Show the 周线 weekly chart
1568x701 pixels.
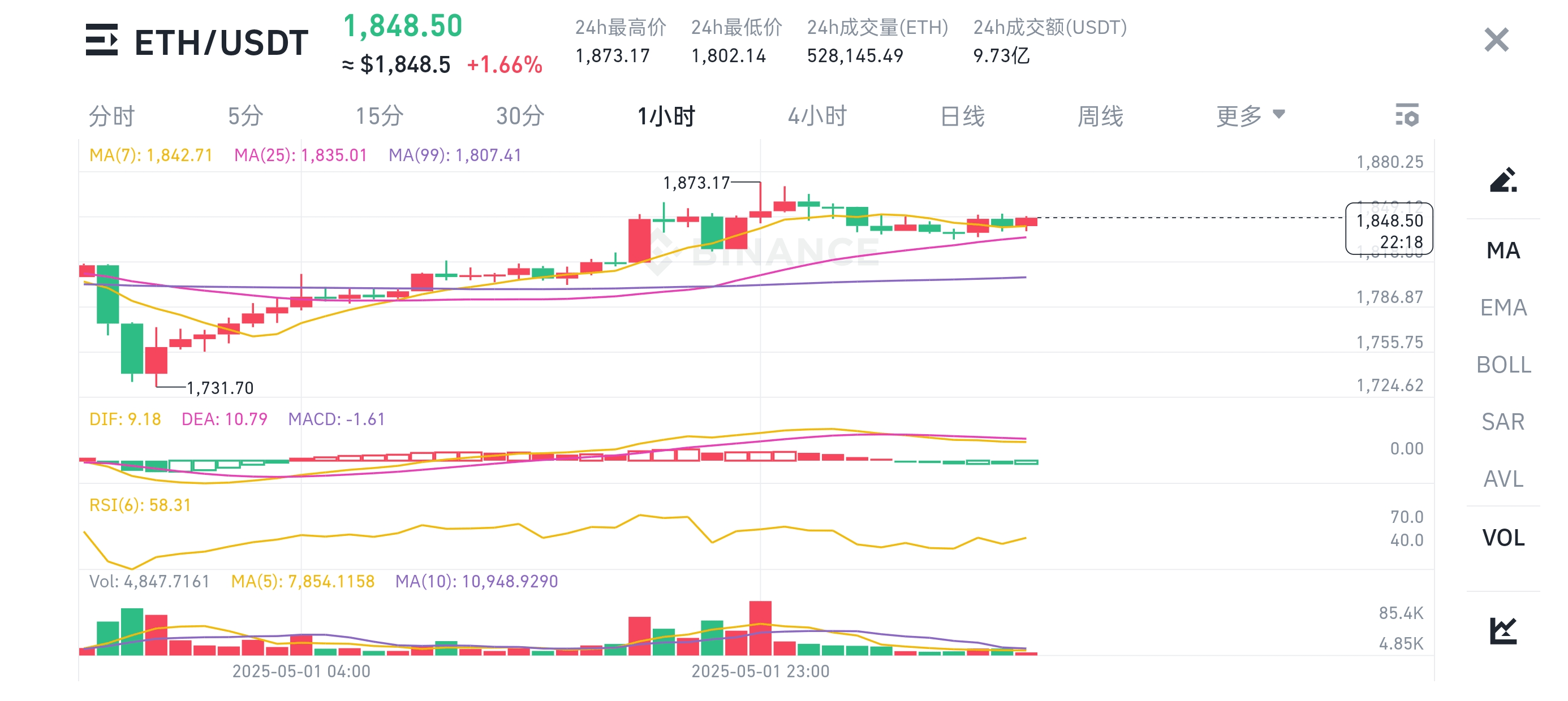click(1100, 116)
